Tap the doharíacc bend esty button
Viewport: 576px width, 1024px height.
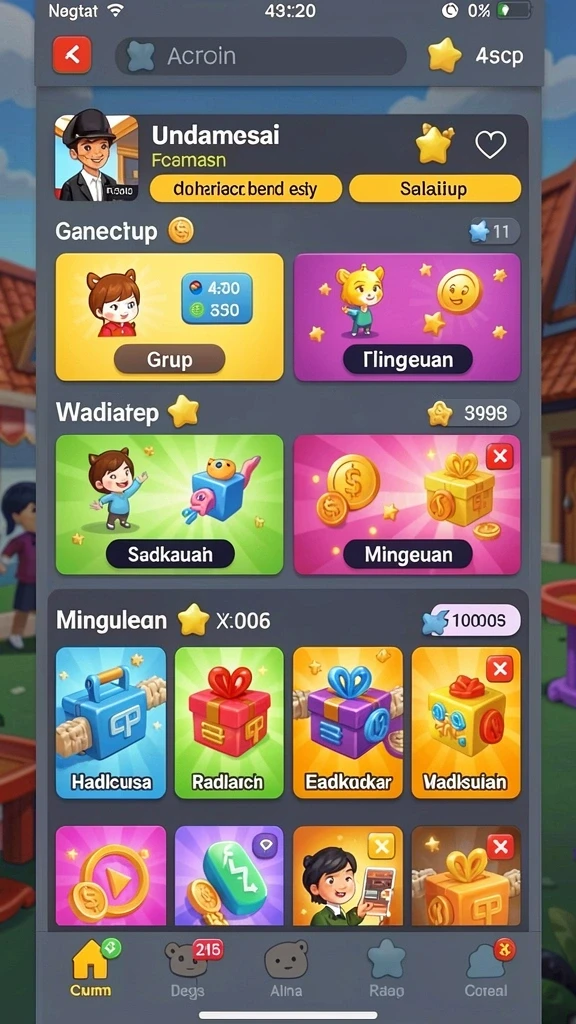[246, 189]
